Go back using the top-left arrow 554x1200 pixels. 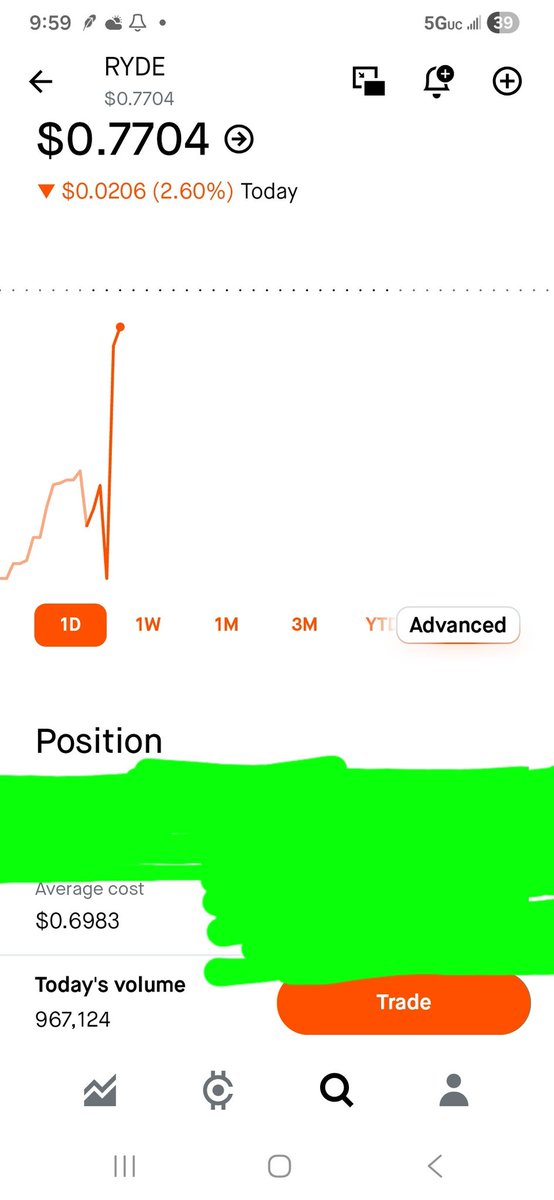pyautogui.click(x=41, y=82)
